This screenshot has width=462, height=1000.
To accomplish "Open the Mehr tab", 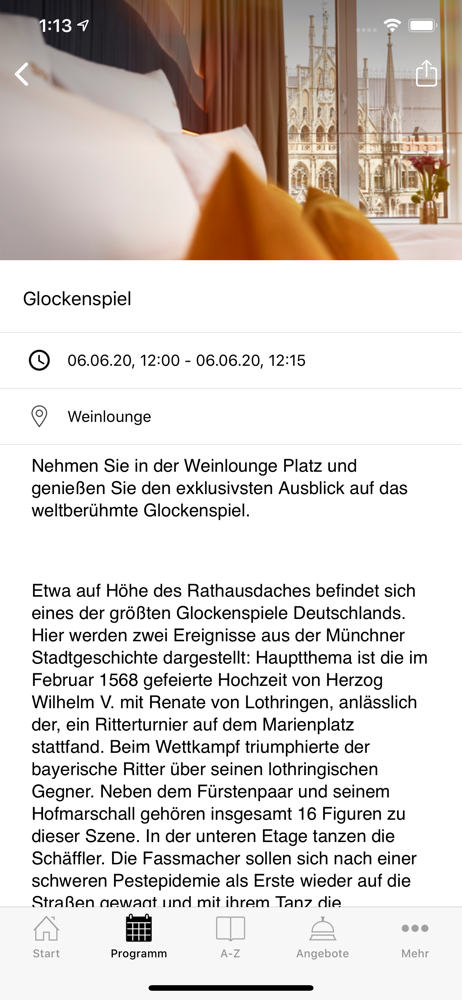I will point(415,937).
